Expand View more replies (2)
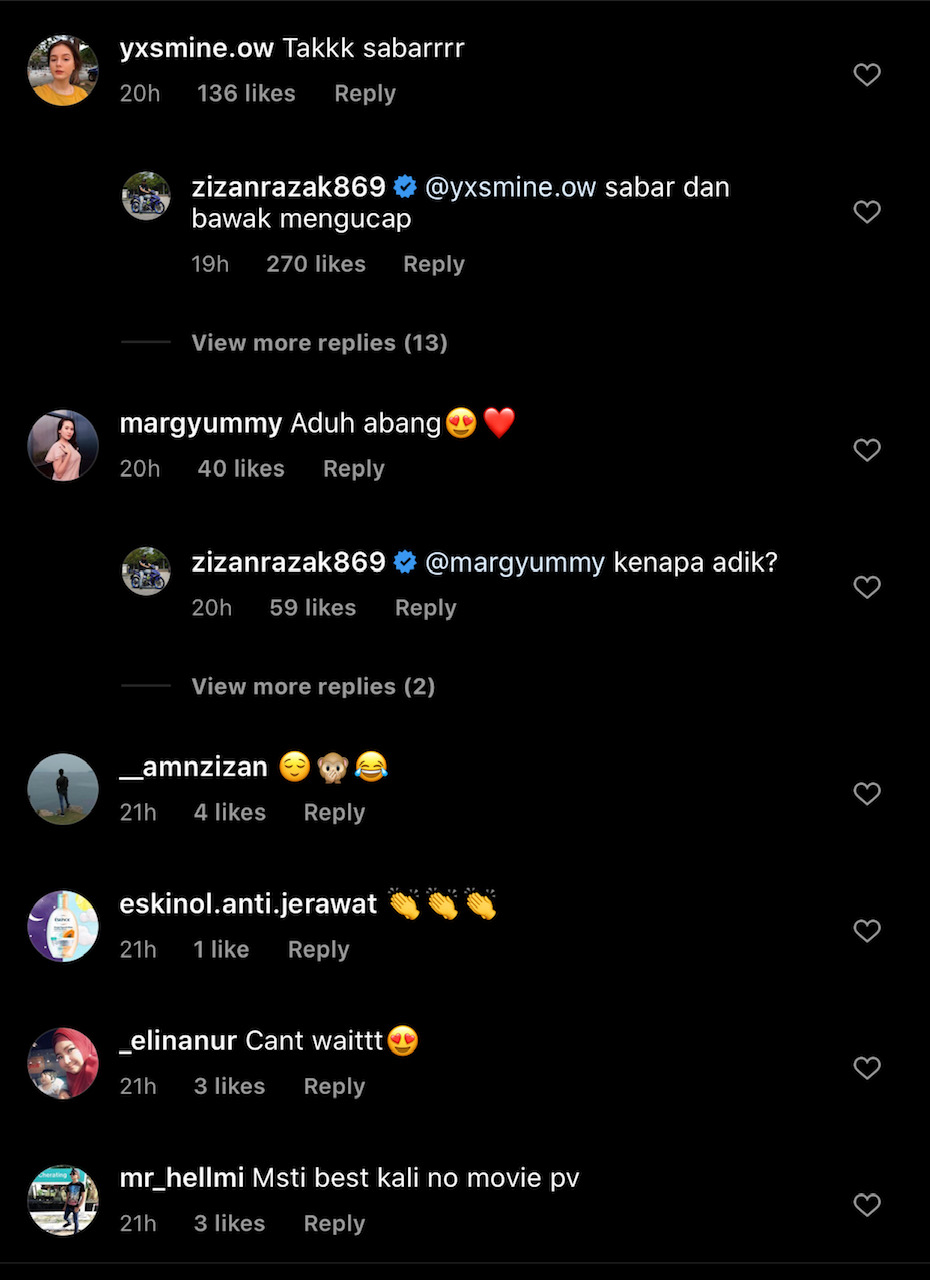 pyautogui.click(x=313, y=687)
